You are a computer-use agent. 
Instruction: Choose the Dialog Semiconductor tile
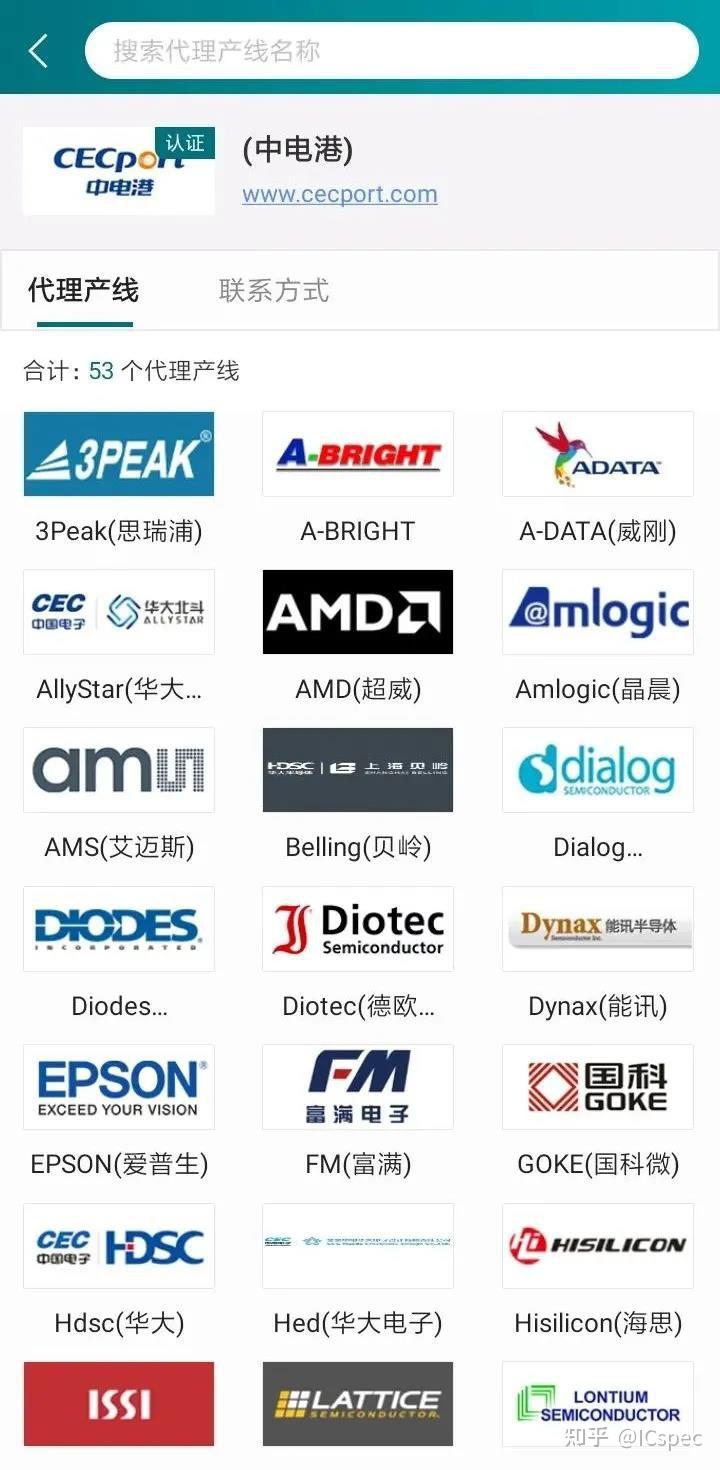[x=597, y=770]
